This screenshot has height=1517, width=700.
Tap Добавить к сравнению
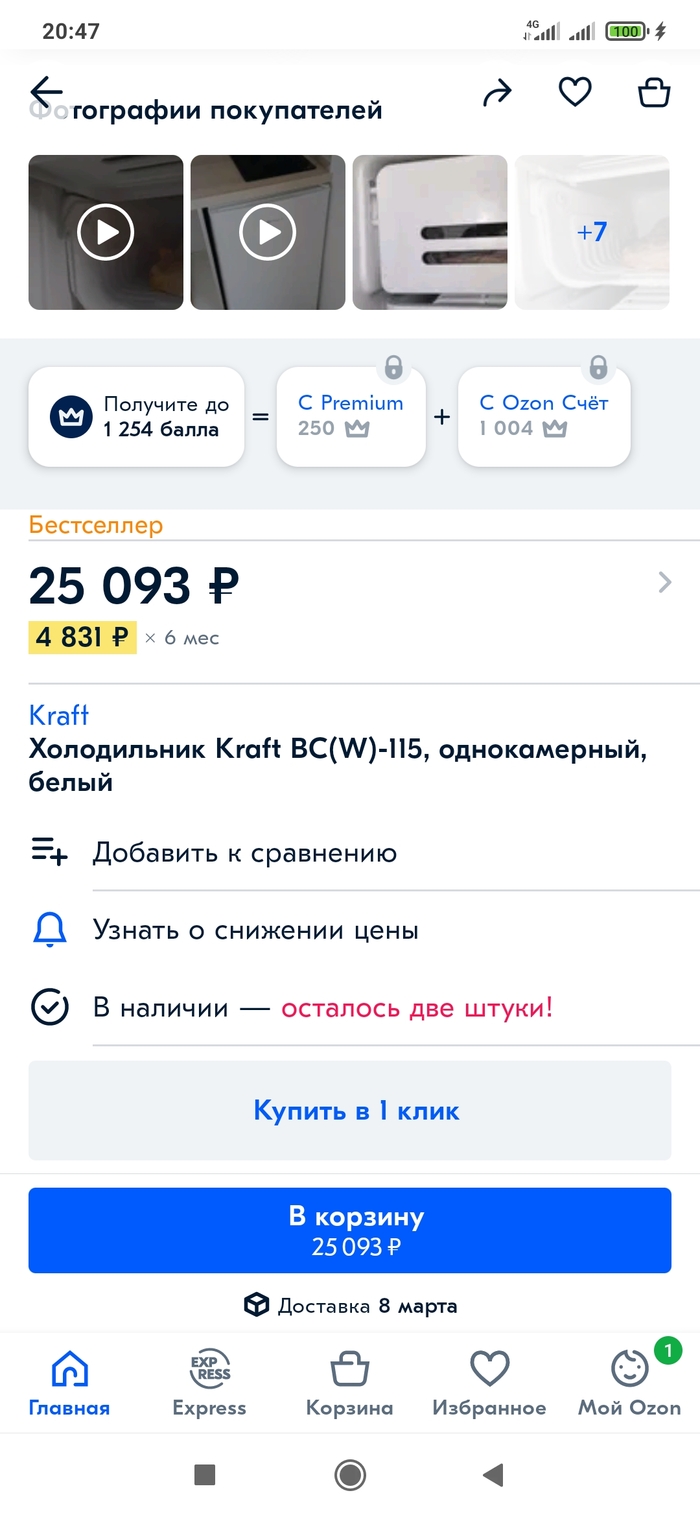245,853
